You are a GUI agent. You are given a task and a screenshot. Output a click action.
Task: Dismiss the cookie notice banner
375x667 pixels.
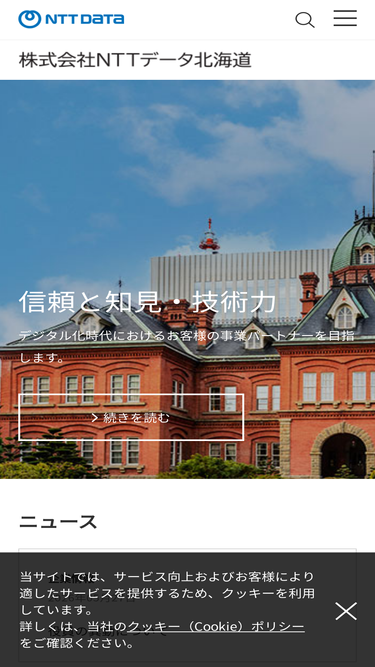(x=346, y=611)
